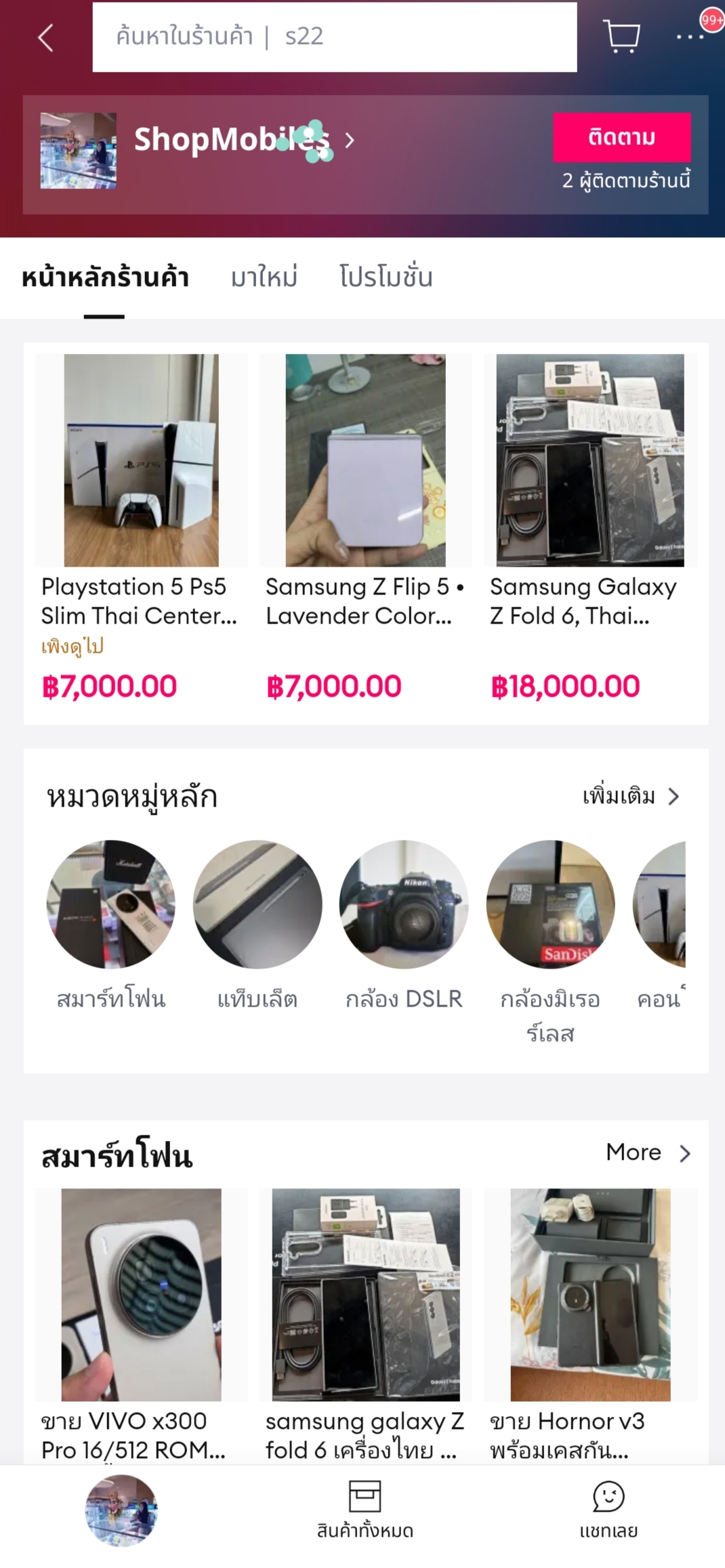Screen dimensions: 725x1568
Task: Choose the แท็บเล็ต category
Action: coord(257,905)
